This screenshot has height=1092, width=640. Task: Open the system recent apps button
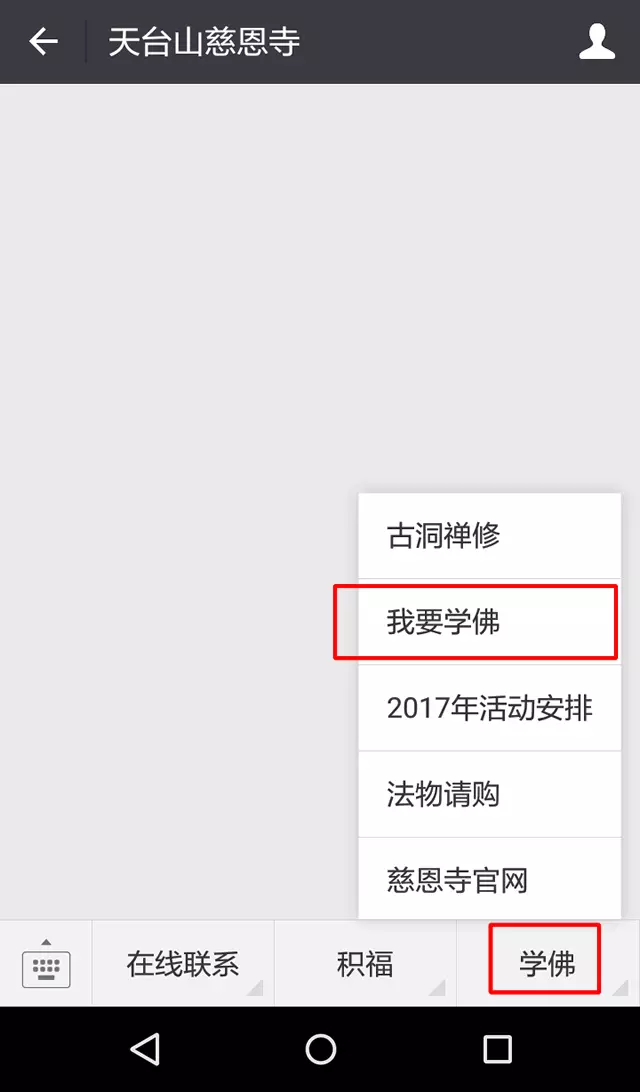click(x=497, y=1049)
